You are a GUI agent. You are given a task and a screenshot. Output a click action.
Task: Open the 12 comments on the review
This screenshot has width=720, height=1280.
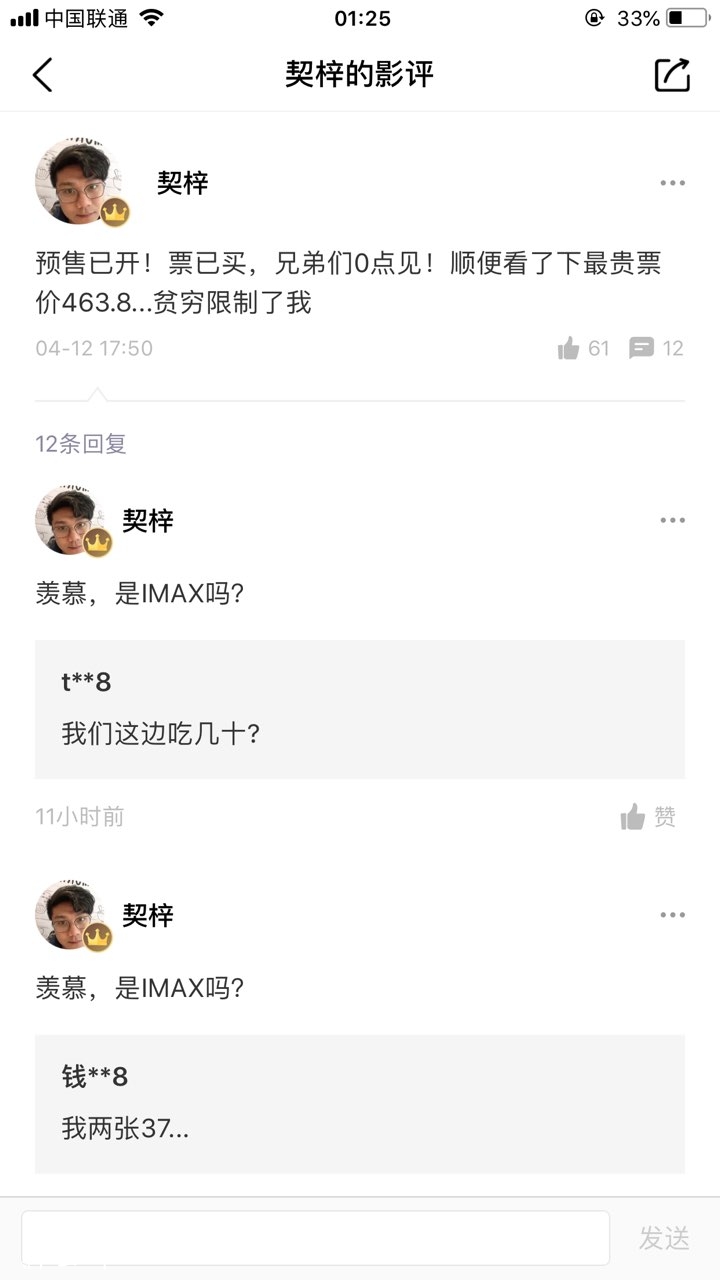[656, 348]
